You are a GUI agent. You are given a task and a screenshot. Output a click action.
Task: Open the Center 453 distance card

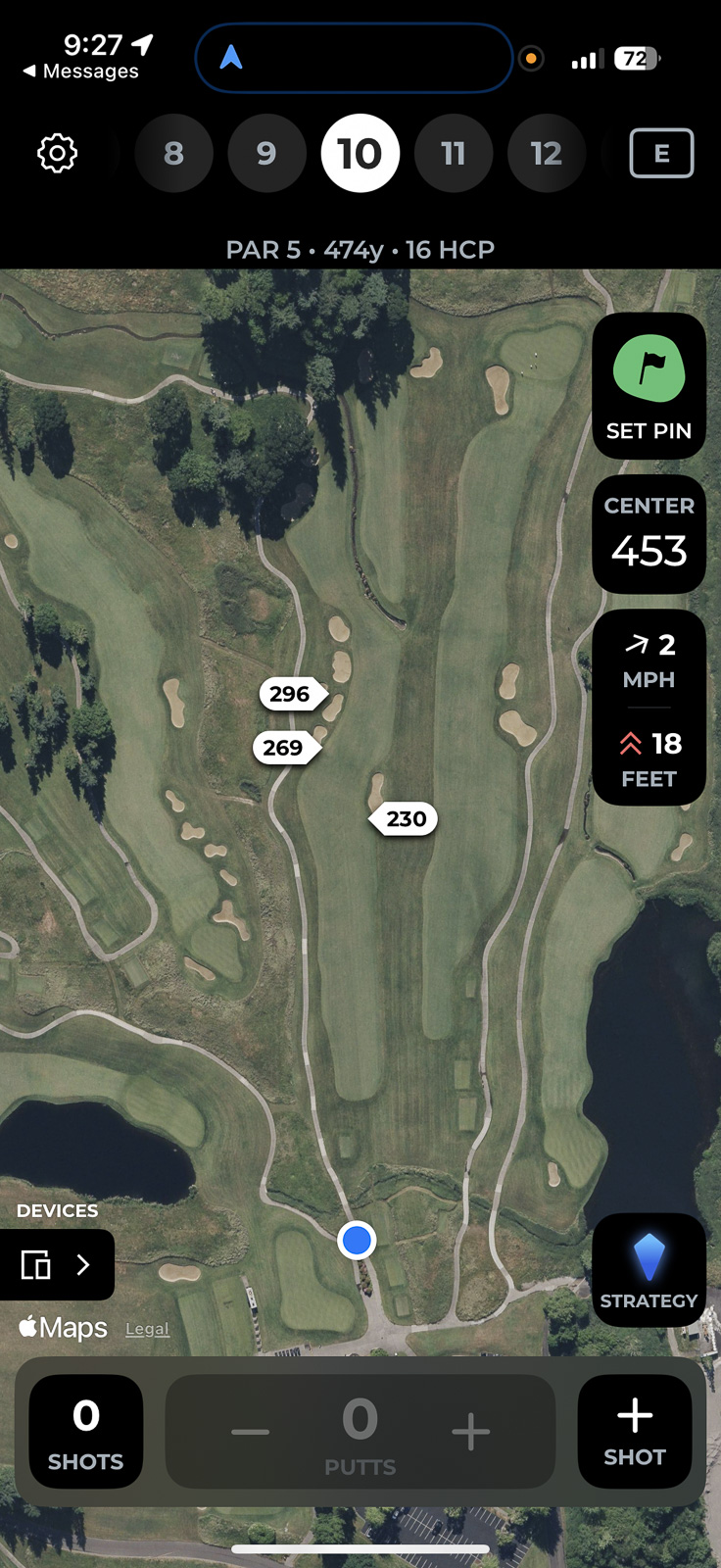point(649,535)
